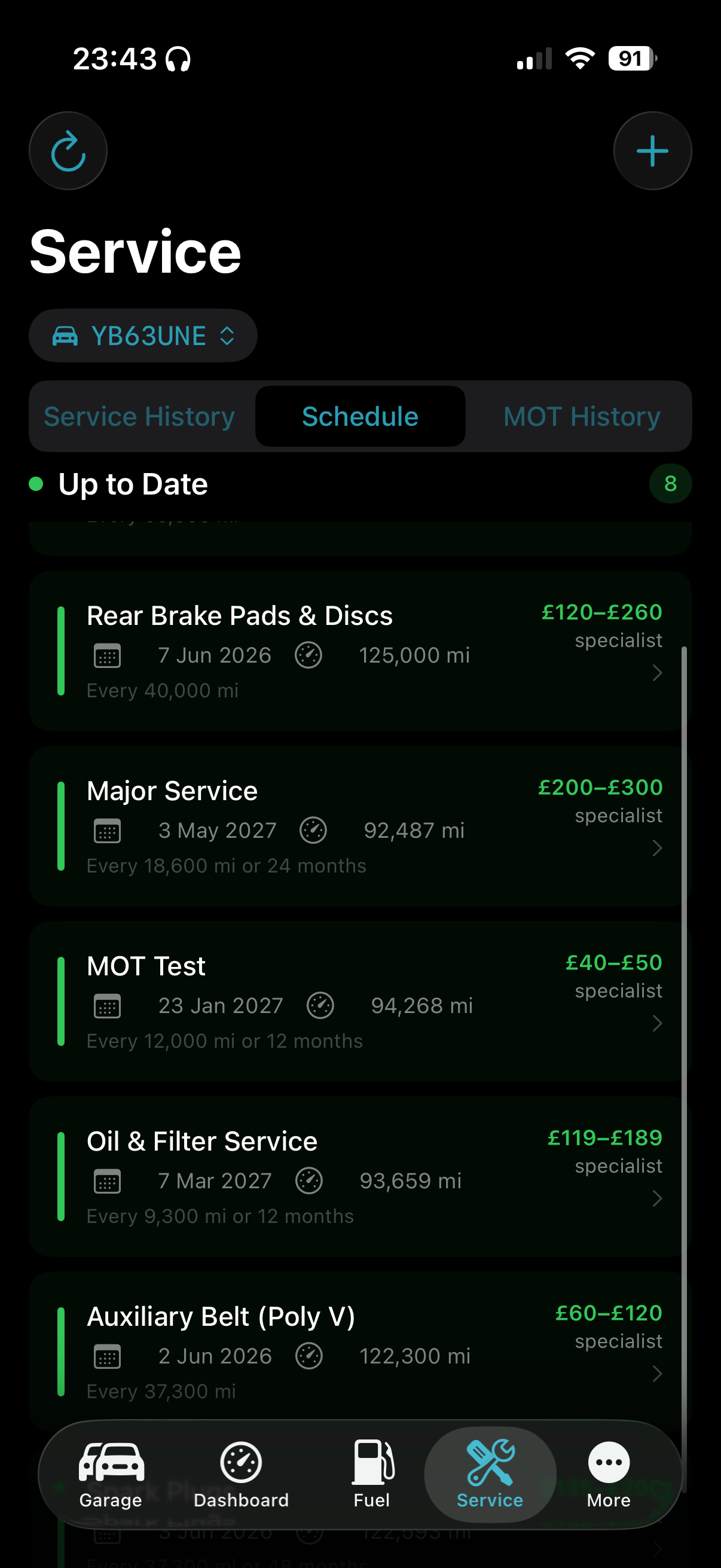Switch to the Service History tab
This screenshot has width=721, height=1568.
click(x=139, y=416)
